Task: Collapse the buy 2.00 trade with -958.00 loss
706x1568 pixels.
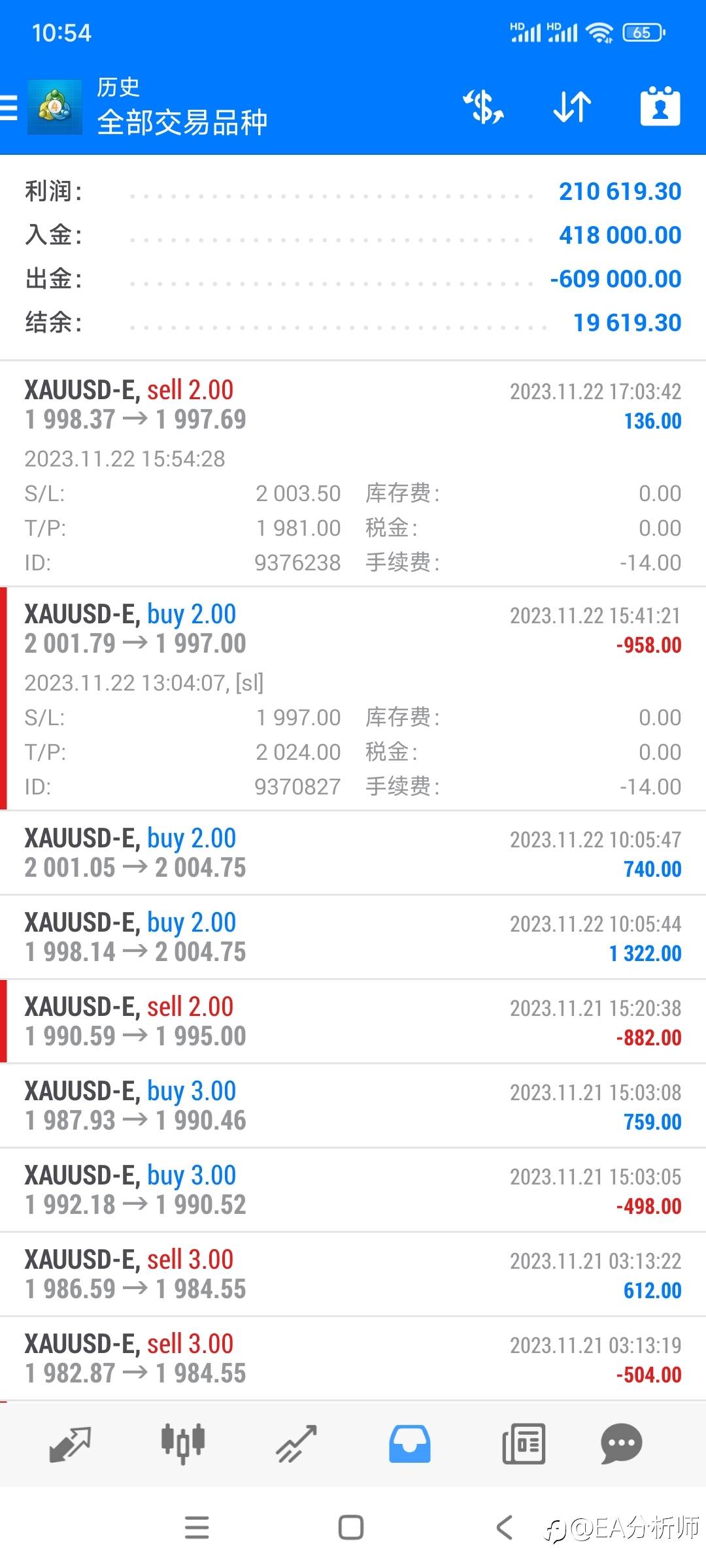Action: pyautogui.click(x=353, y=698)
